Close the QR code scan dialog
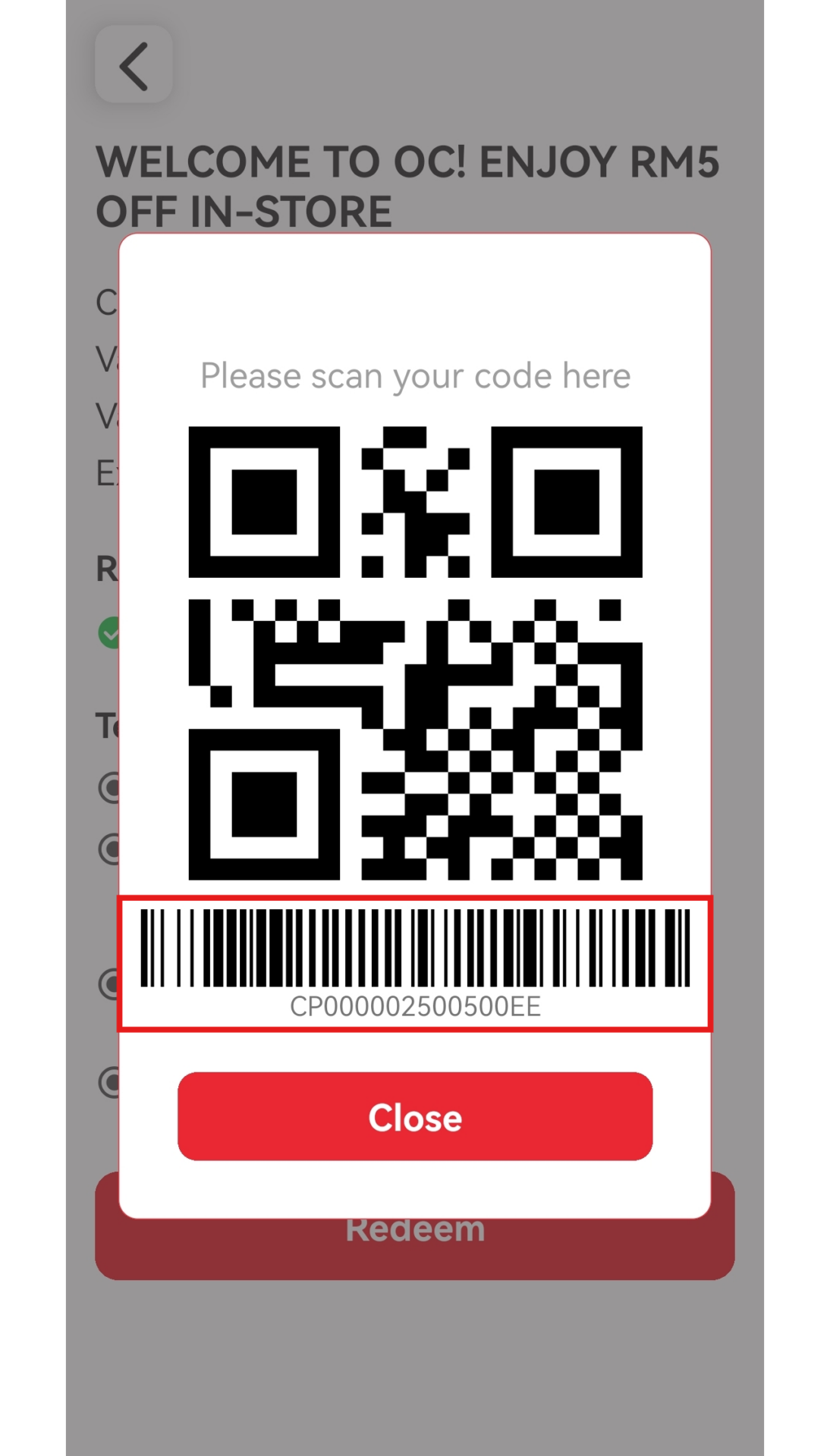The image size is (830, 1456). coord(415,1116)
